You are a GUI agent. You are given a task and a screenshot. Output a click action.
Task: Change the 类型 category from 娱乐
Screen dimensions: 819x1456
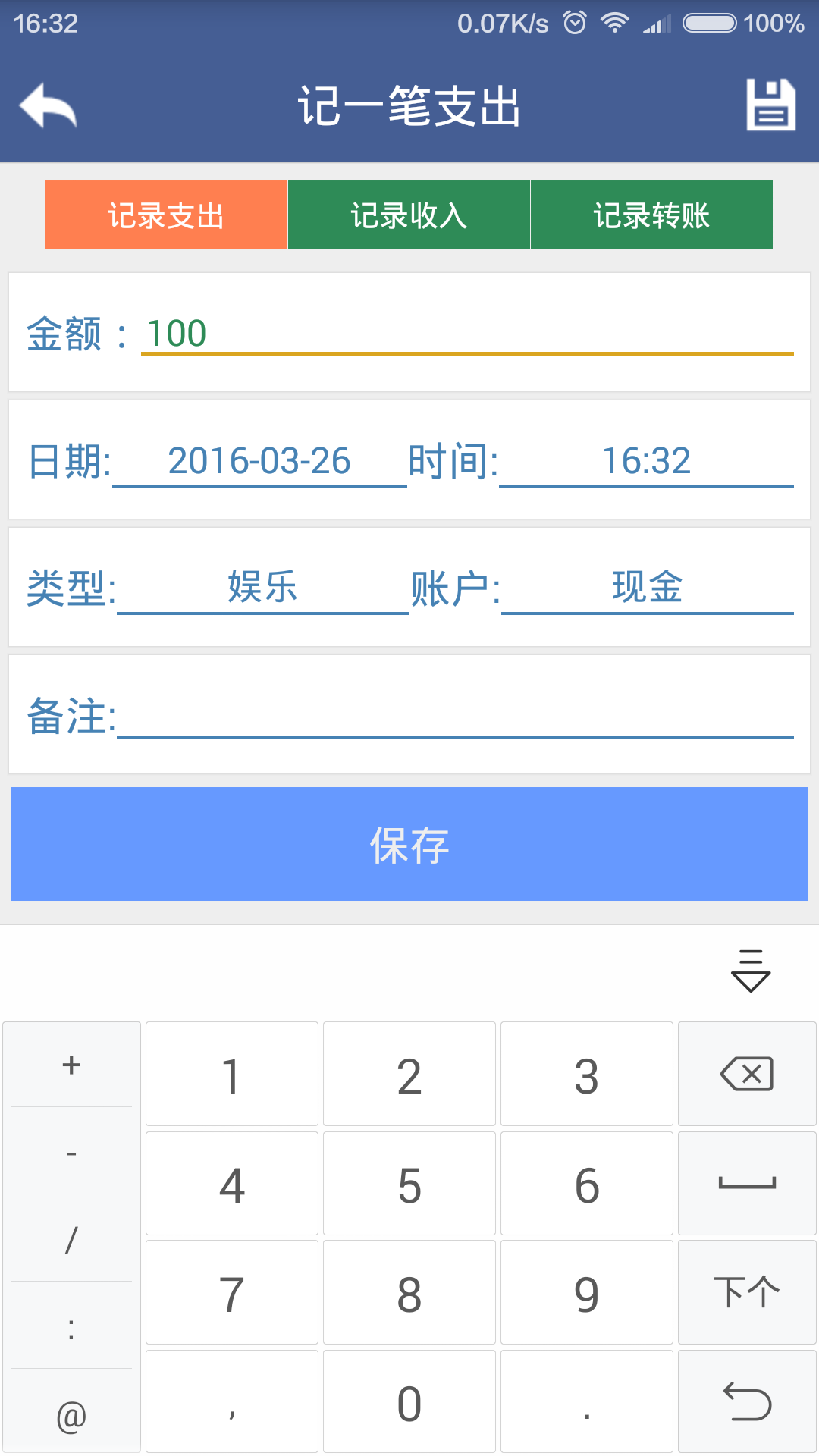[262, 588]
